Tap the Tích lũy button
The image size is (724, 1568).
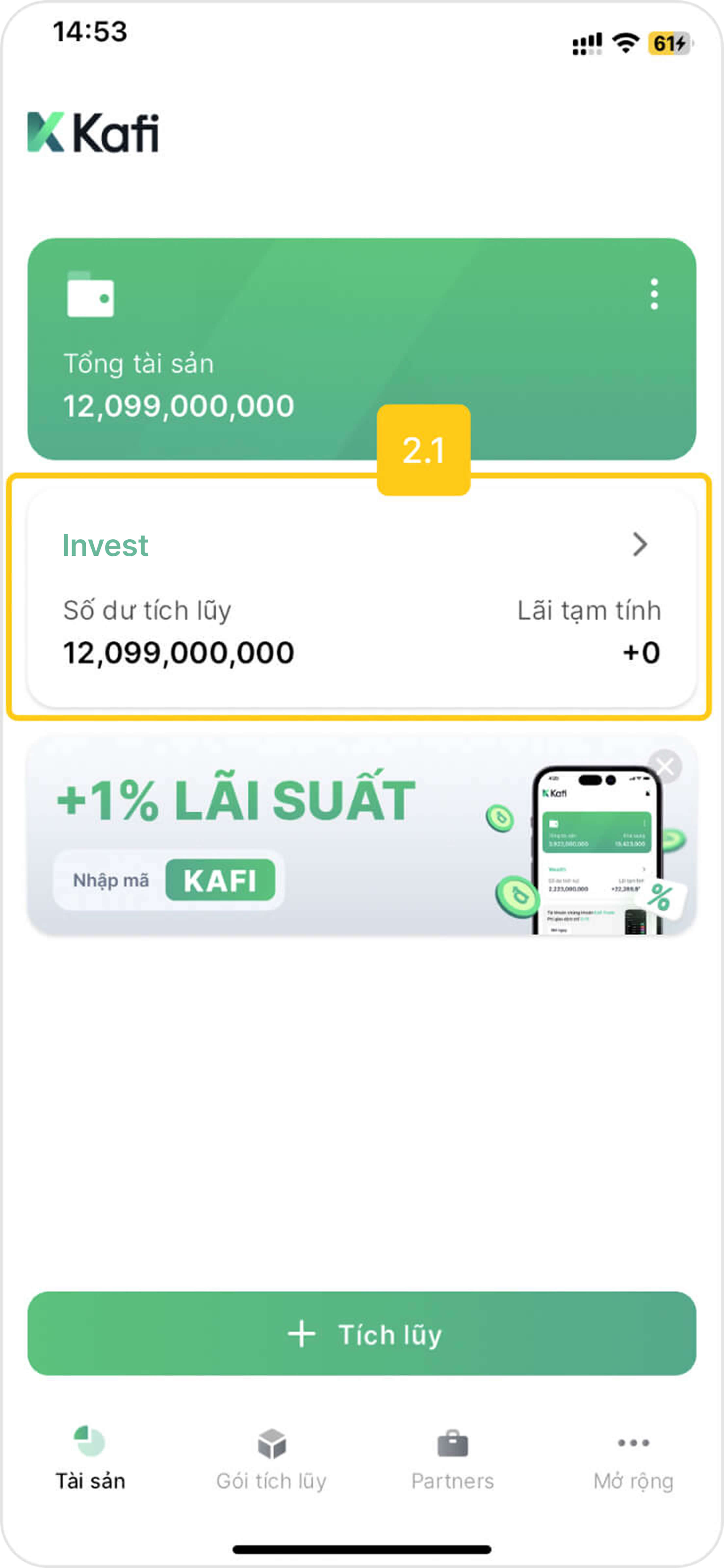pos(362,1334)
